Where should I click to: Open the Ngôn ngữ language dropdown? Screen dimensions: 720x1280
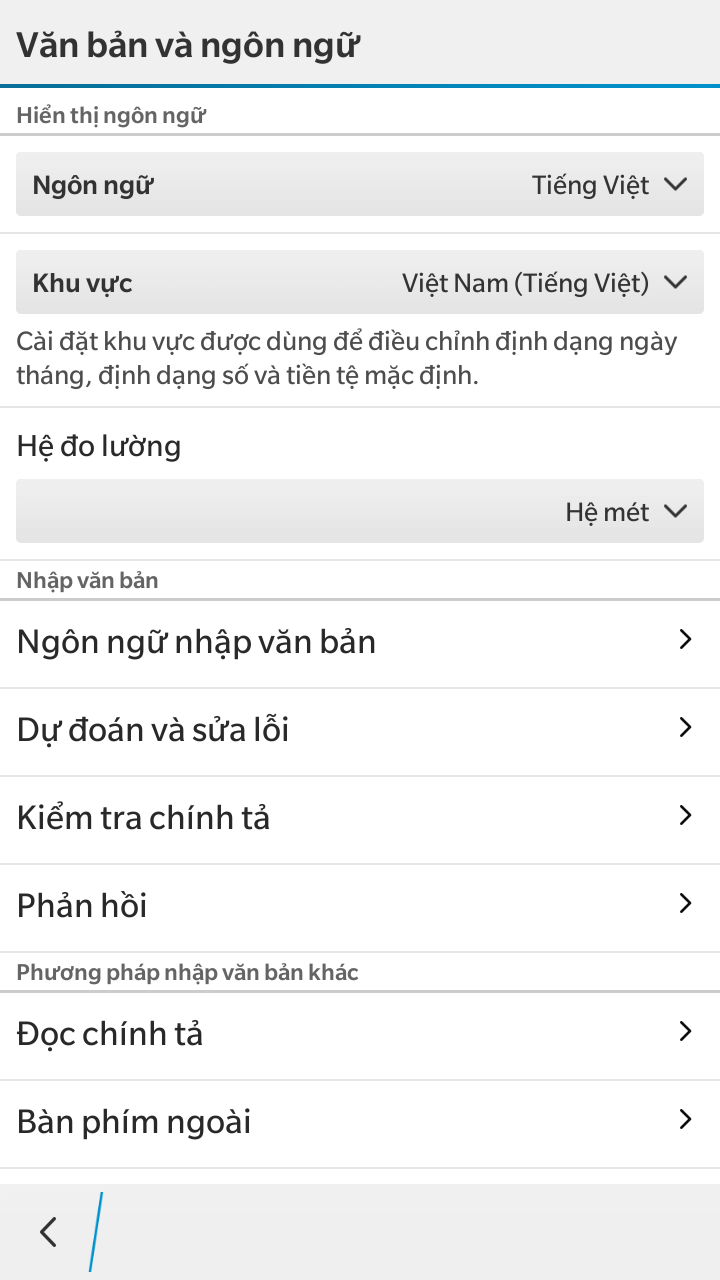click(x=360, y=185)
